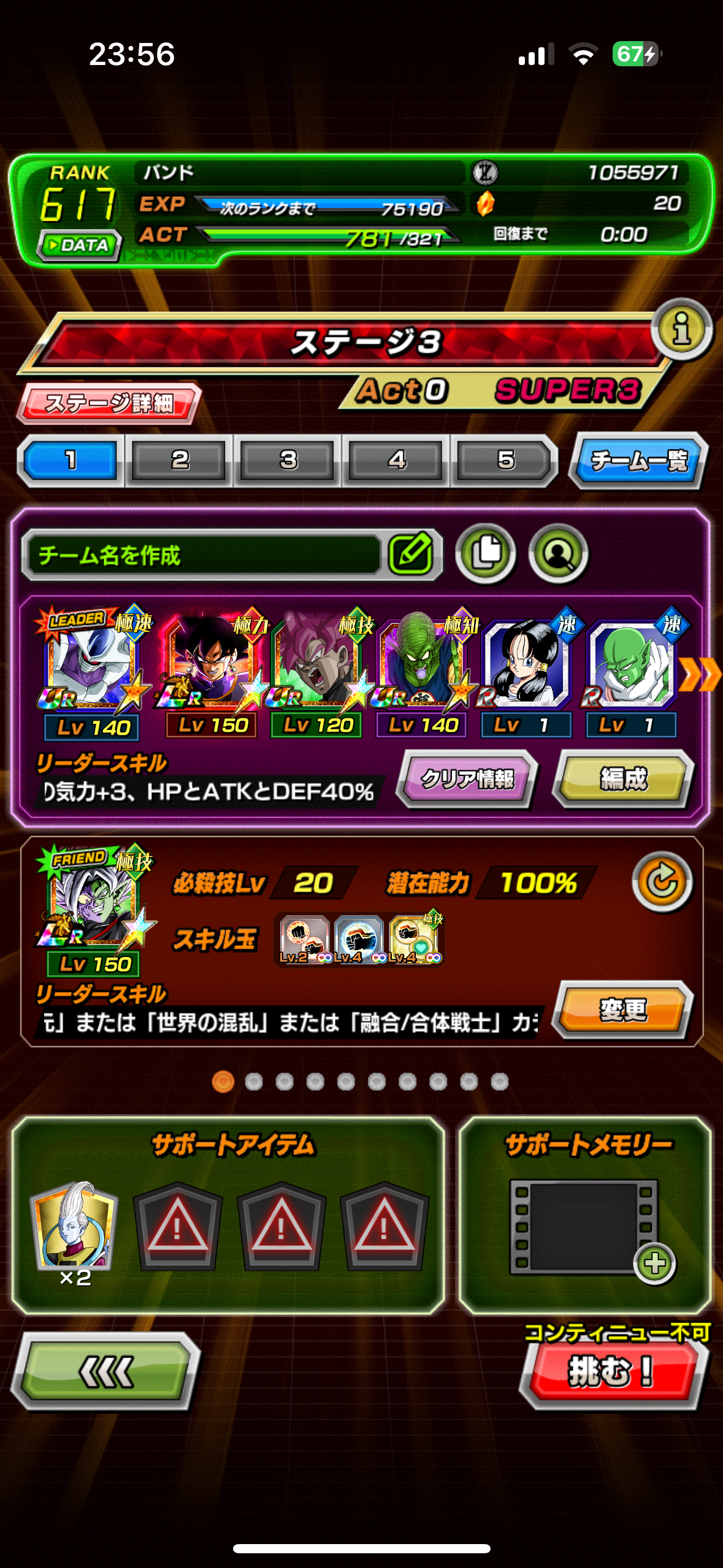Image resolution: width=723 pixels, height=1568 pixels.
Task: Refresh the friend character list
Action: pyautogui.click(x=662, y=882)
